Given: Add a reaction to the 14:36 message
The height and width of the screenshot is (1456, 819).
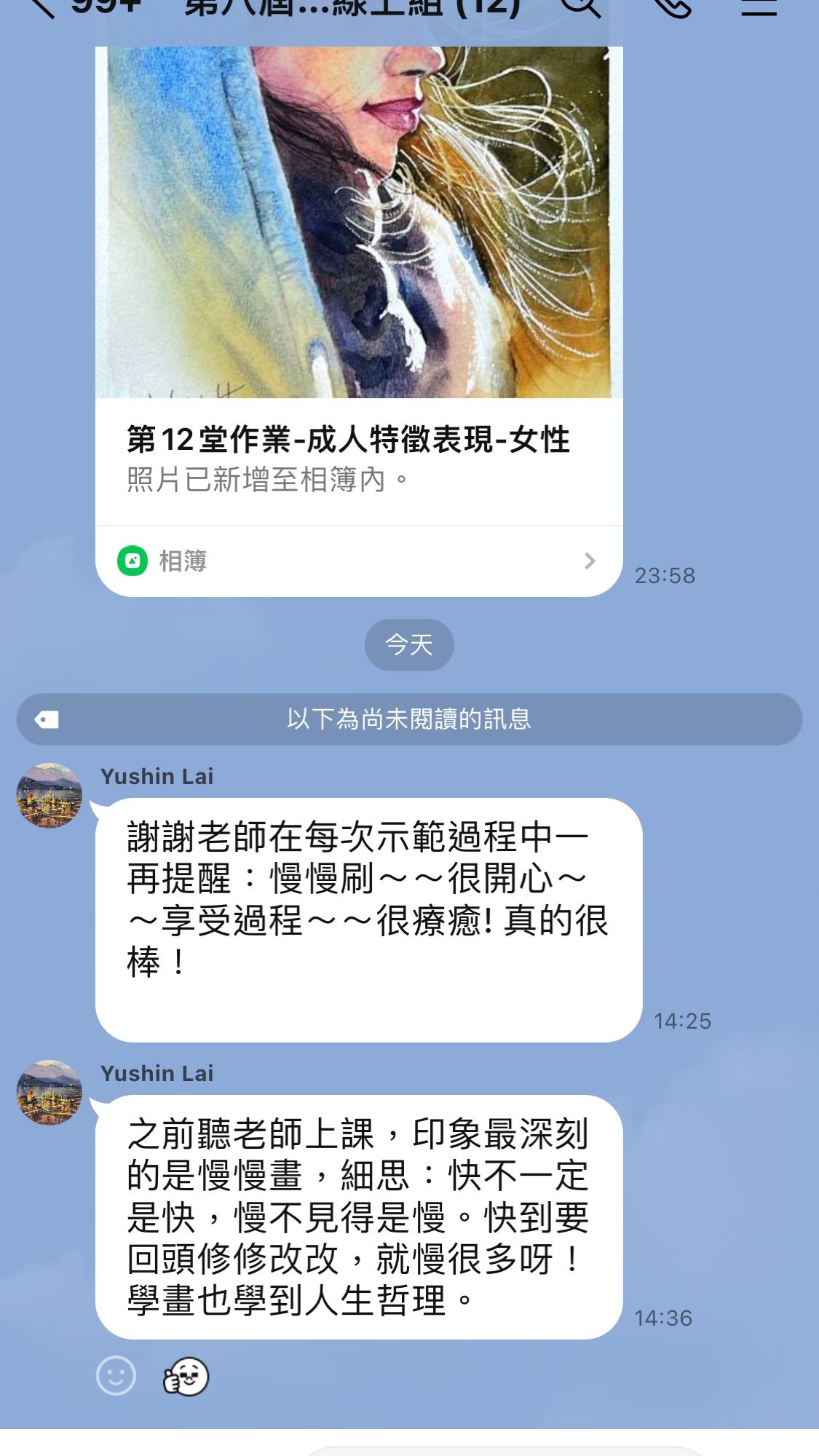Looking at the screenshot, I should (x=116, y=1376).
